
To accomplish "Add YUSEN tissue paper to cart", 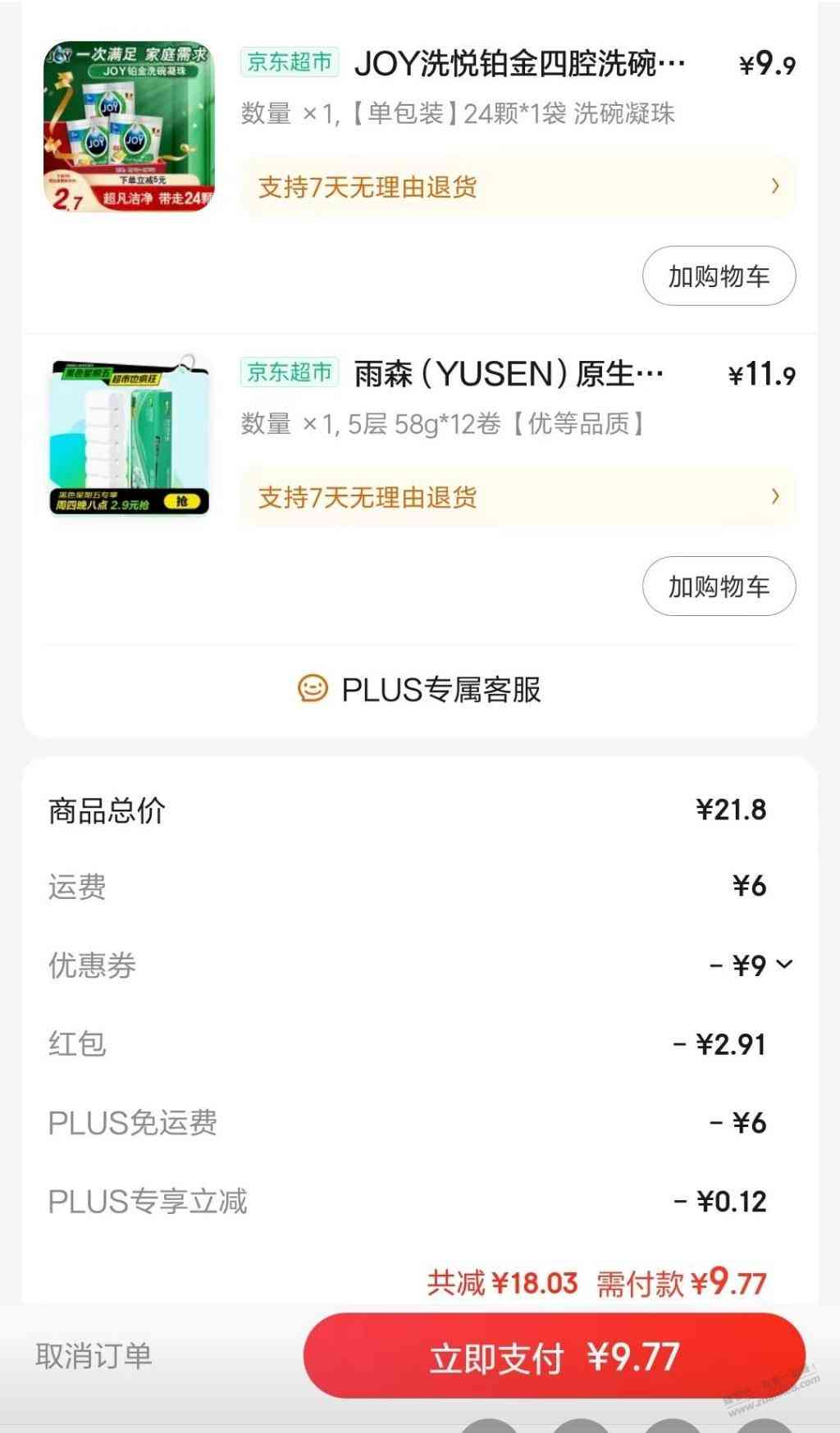I will click(719, 586).
